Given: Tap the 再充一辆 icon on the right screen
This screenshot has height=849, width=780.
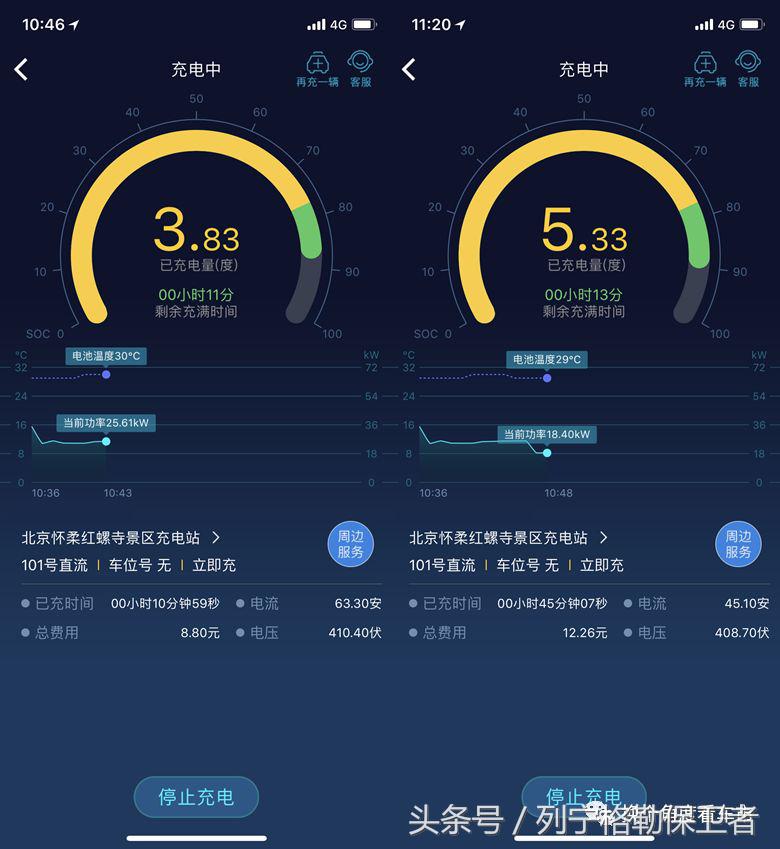Looking at the screenshot, I should tap(704, 66).
